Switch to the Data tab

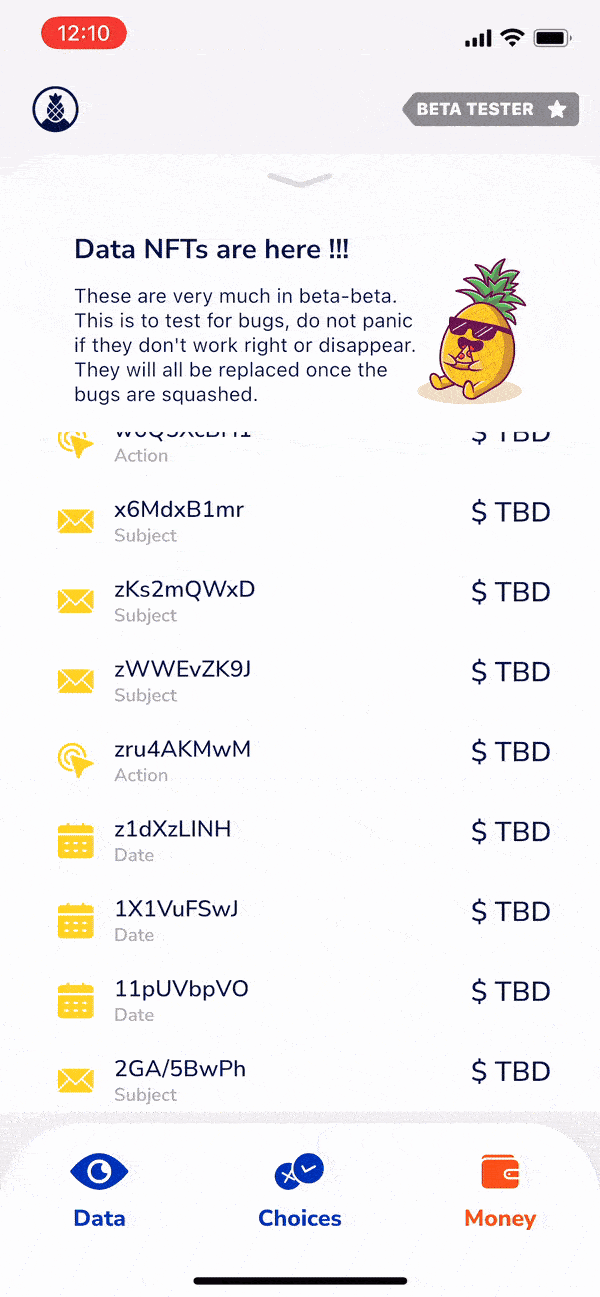click(99, 1190)
